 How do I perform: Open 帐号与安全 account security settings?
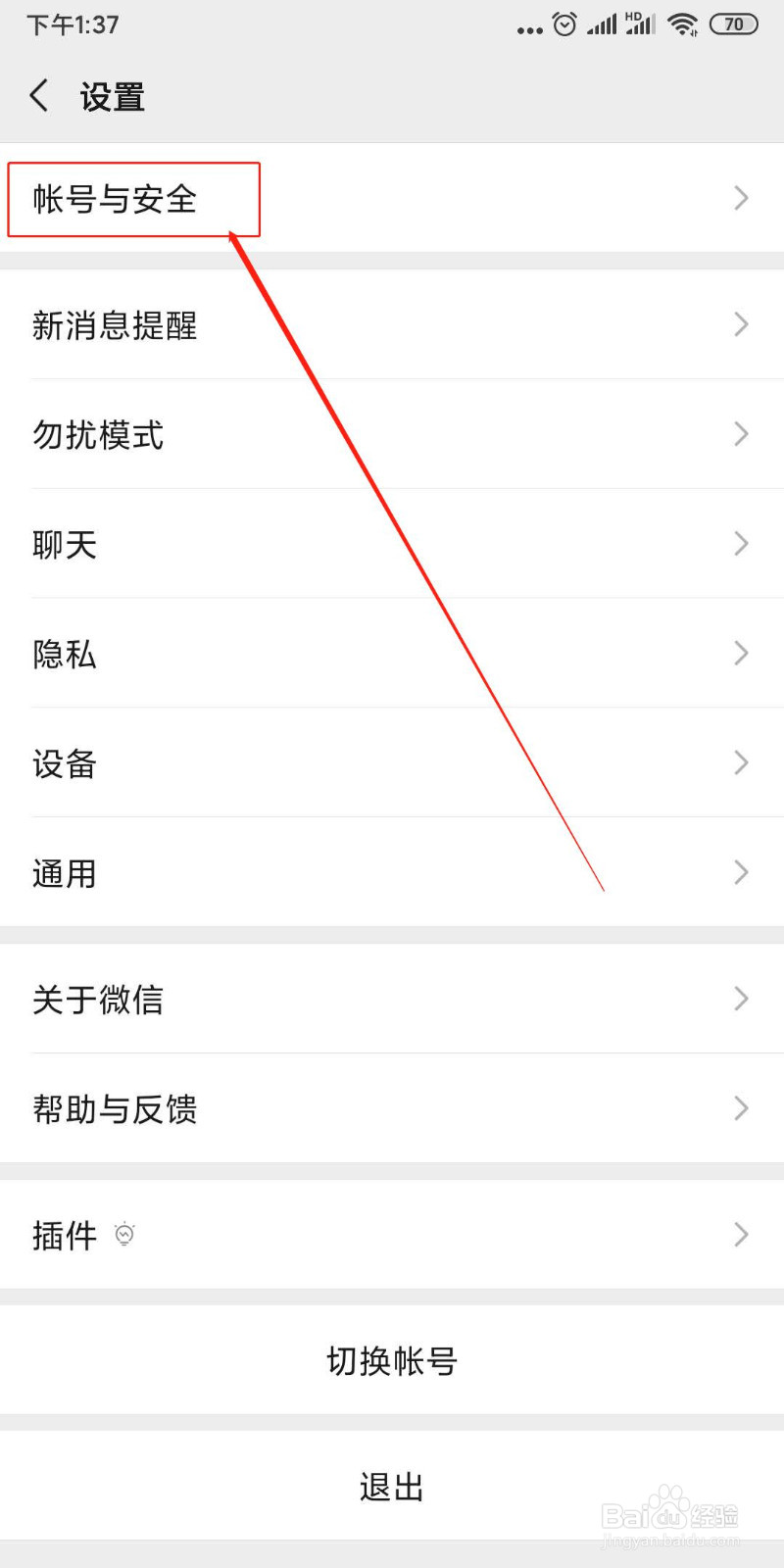coord(113,199)
